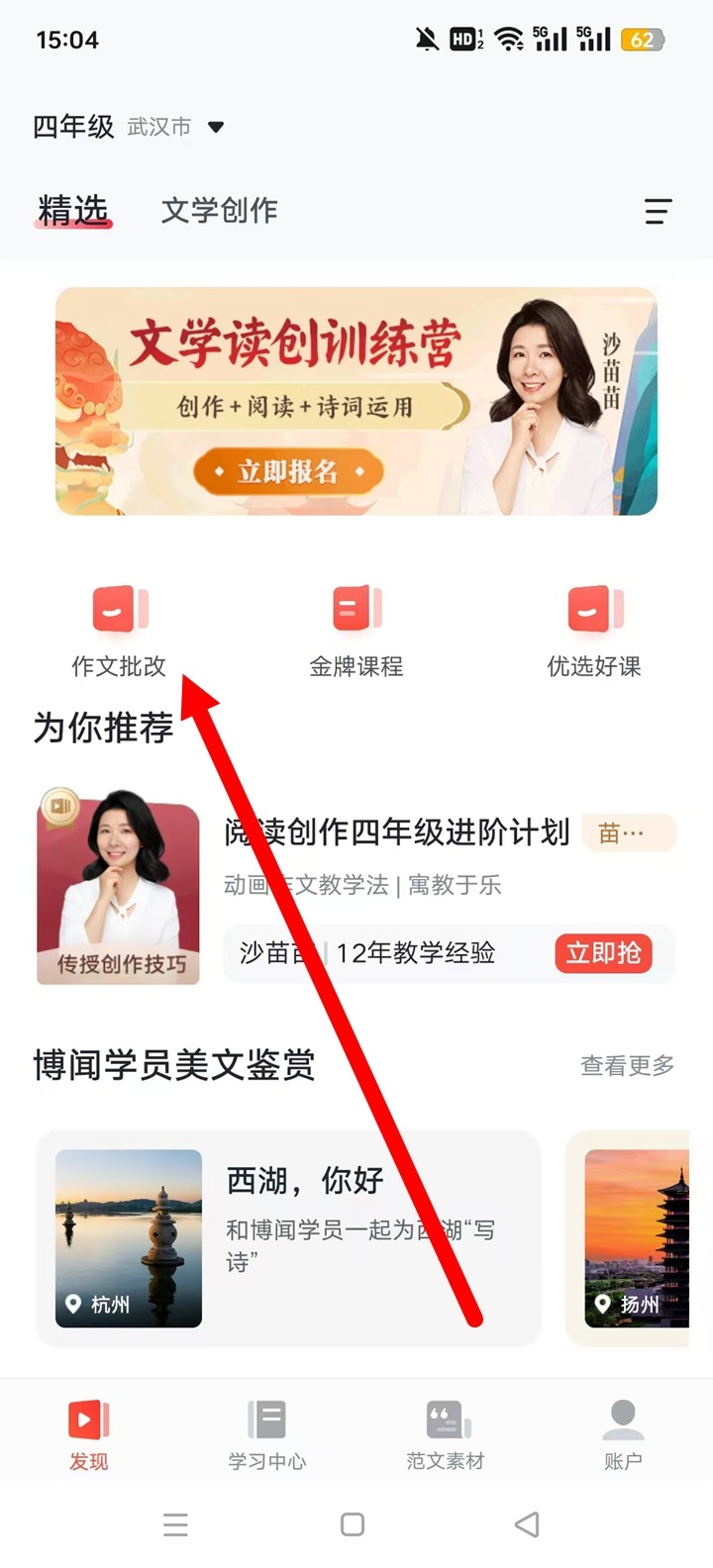Image resolution: width=713 pixels, height=1568 pixels.
Task: Open 作文批改
Action: (x=119, y=630)
